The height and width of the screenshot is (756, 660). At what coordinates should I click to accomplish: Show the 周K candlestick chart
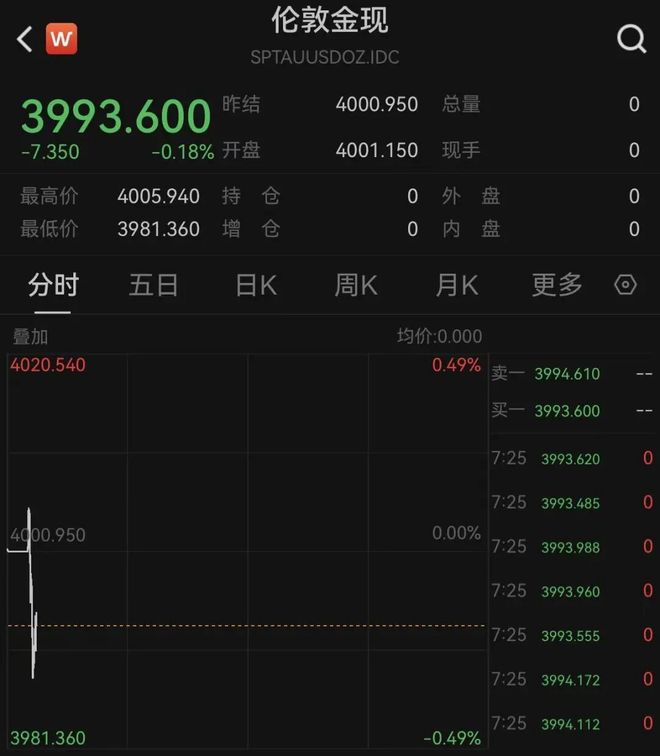[x=355, y=285]
